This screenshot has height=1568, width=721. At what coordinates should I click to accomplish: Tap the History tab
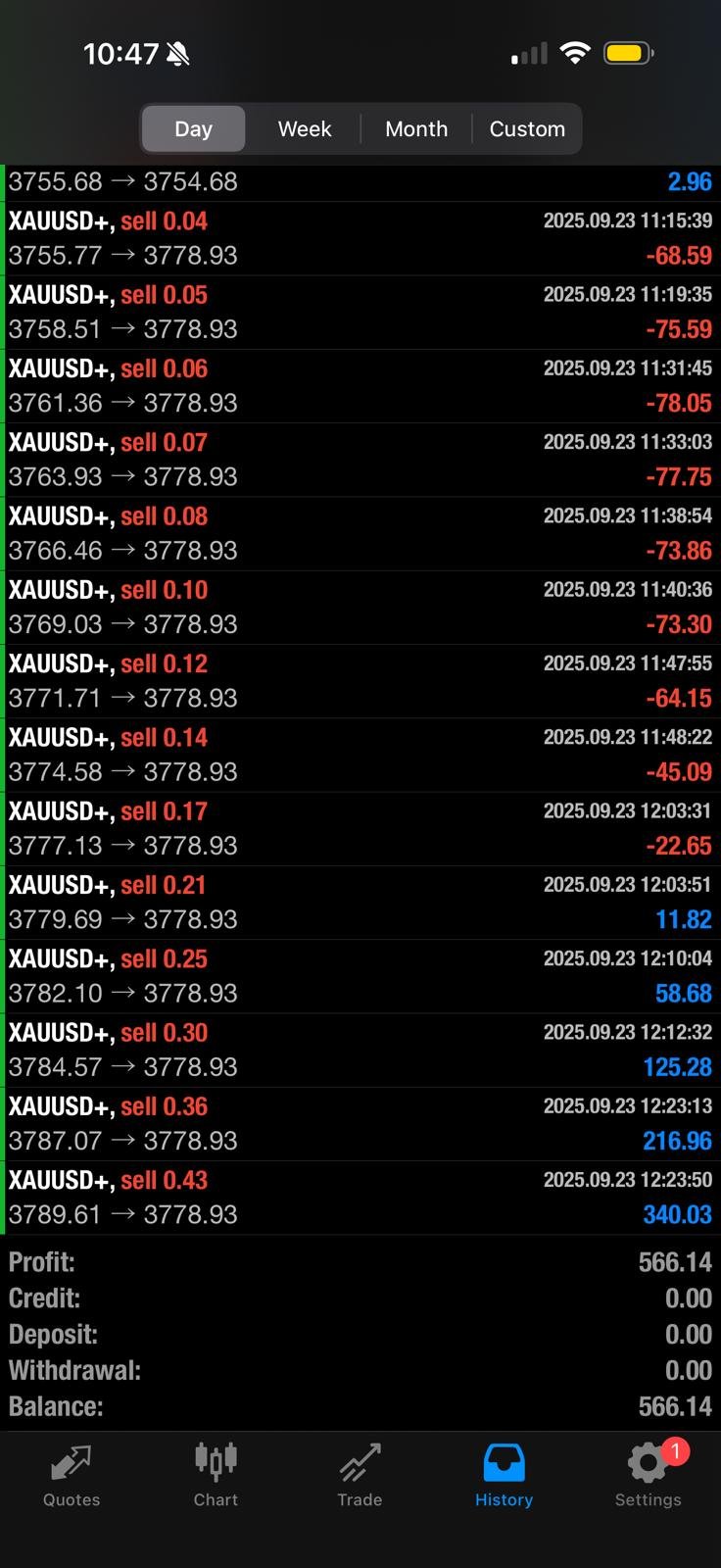coord(504,1475)
